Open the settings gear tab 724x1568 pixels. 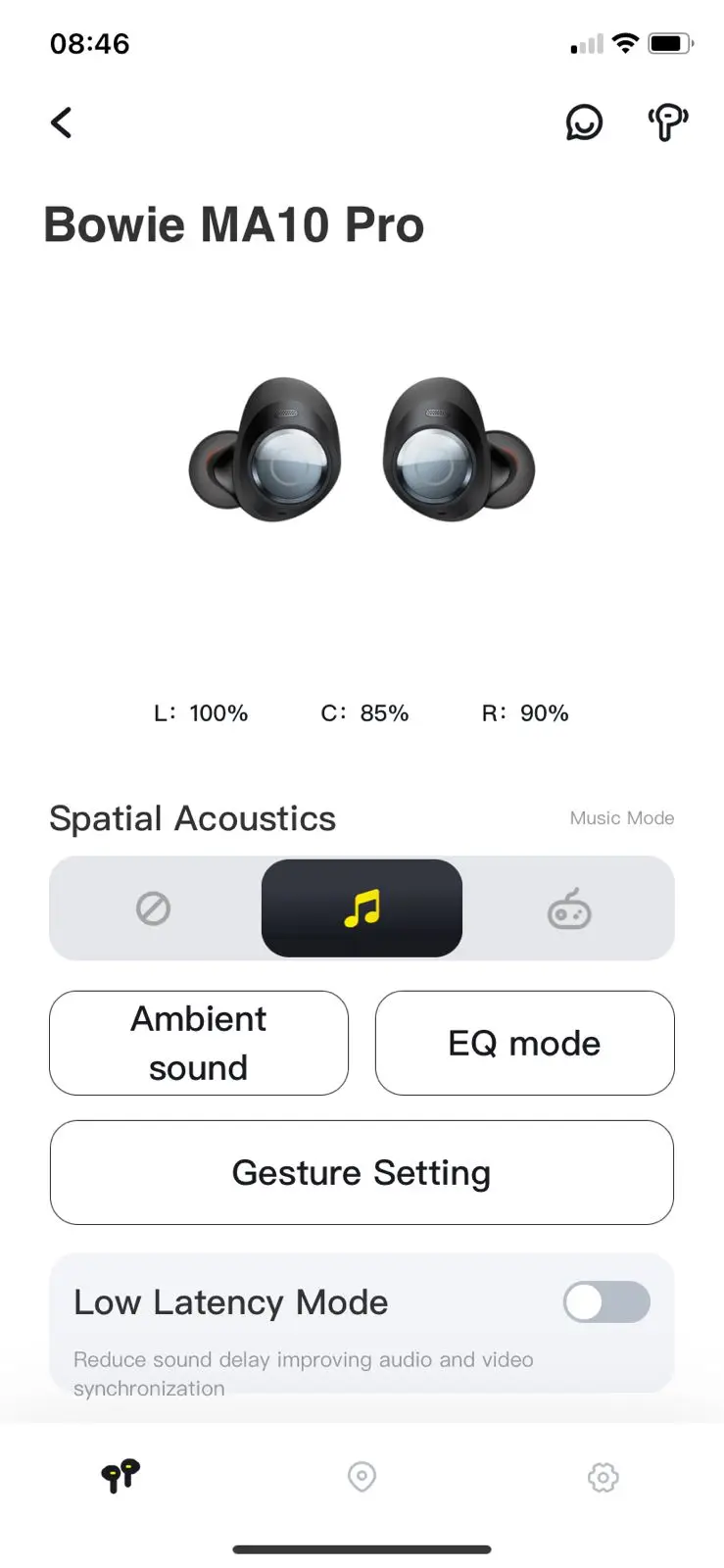click(603, 1477)
